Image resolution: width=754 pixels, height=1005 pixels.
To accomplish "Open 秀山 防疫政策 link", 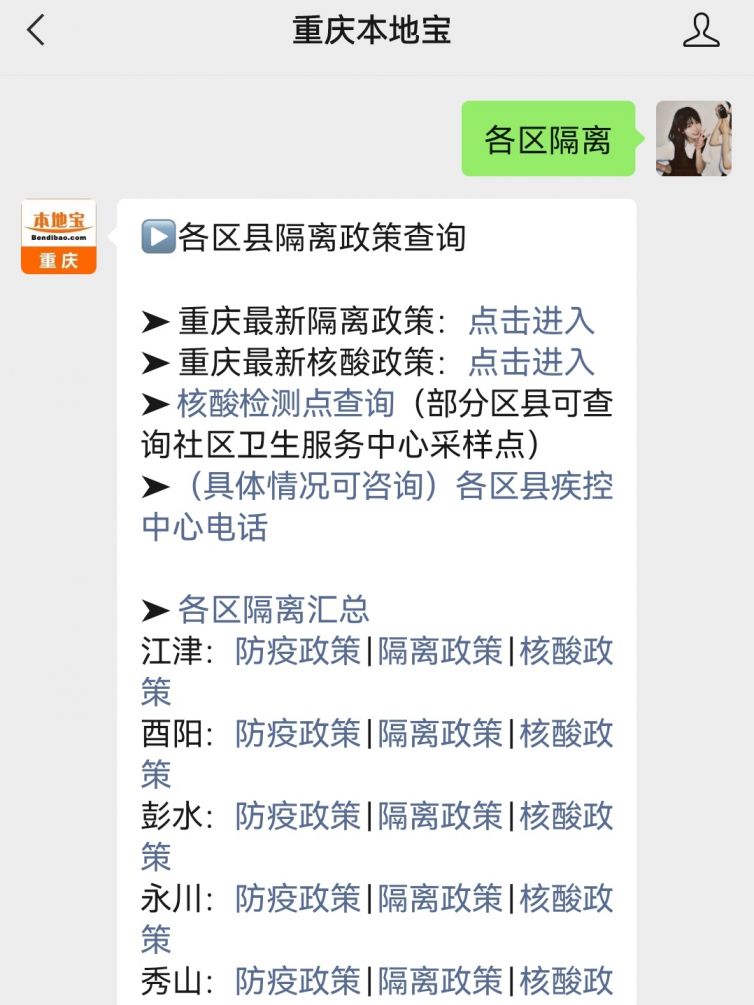I will (298, 980).
